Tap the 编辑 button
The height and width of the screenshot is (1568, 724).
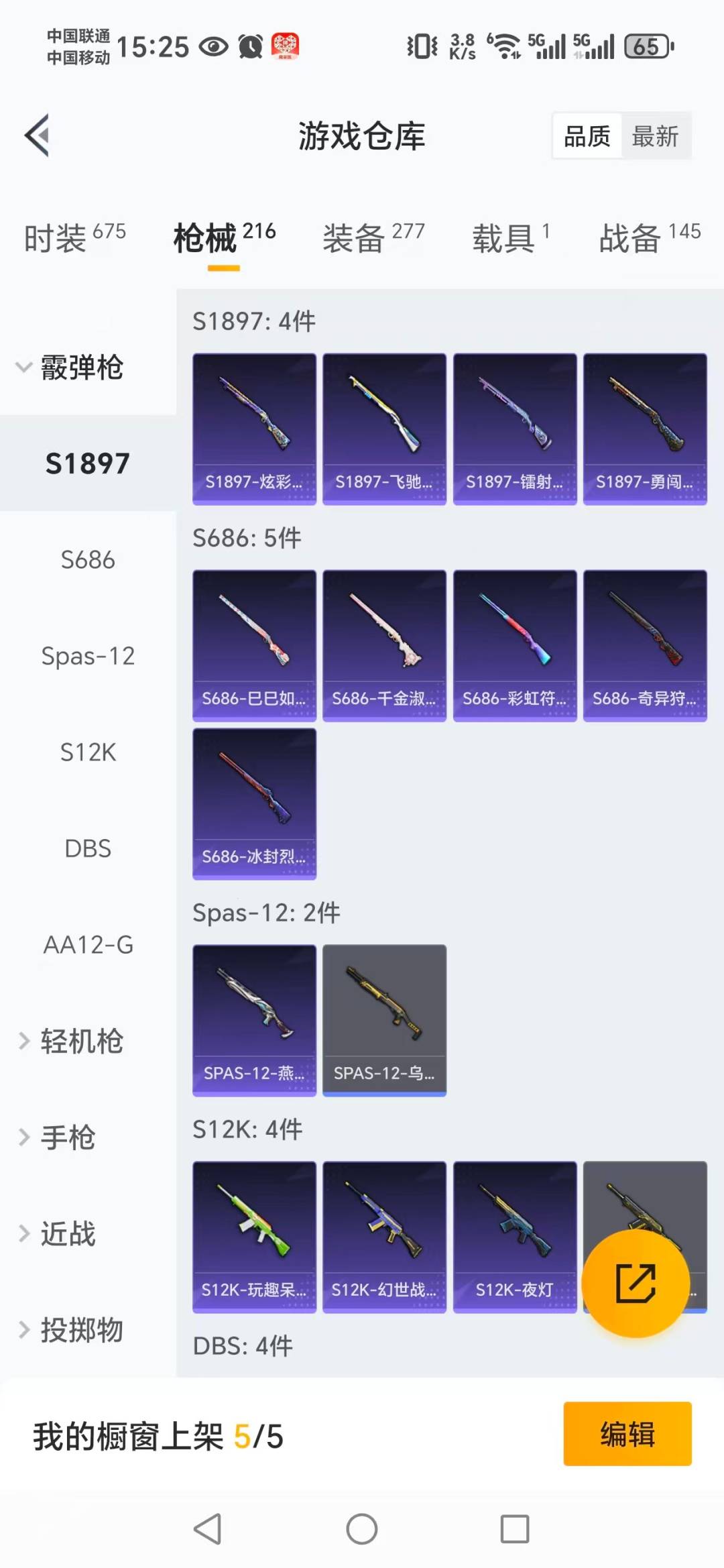click(627, 1434)
